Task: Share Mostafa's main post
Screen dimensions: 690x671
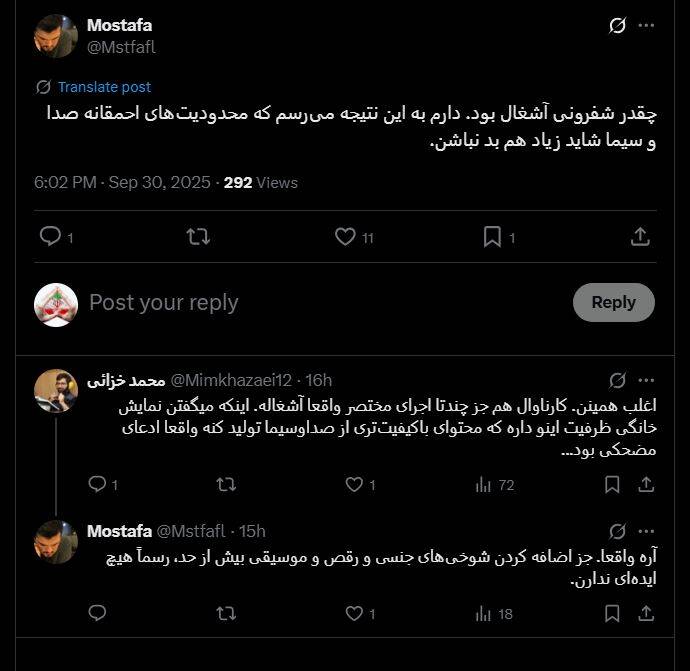Action: pyautogui.click(x=641, y=237)
